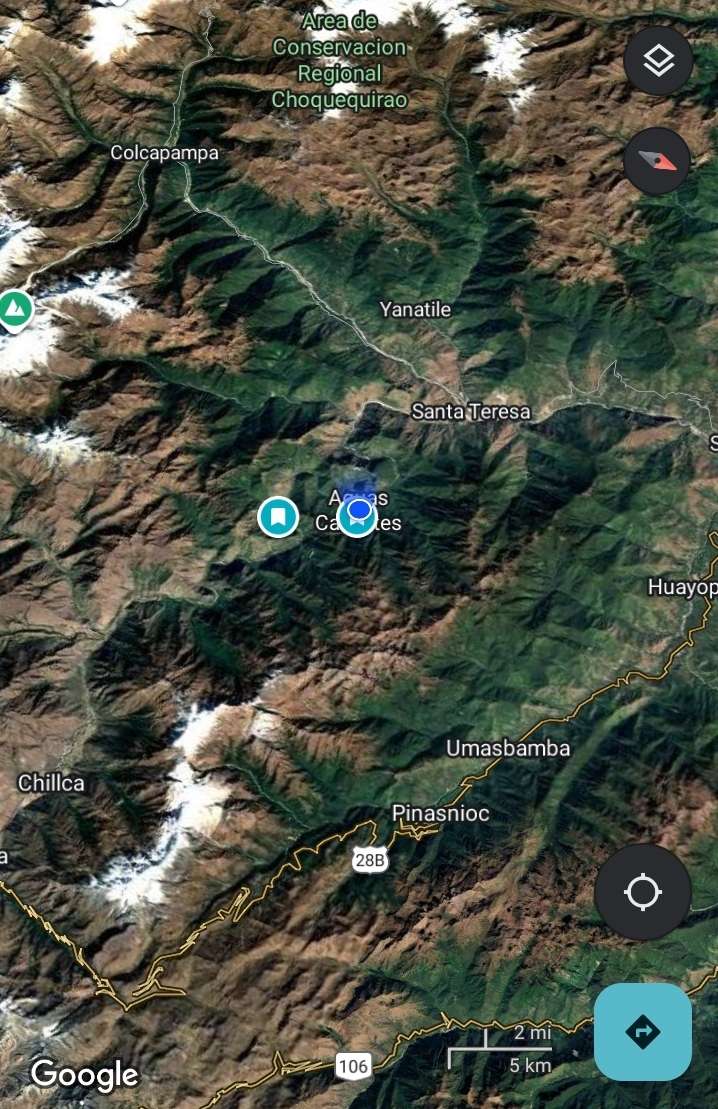Reset map orientation with the compass
Image resolution: width=718 pixels, height=1109 pixels.
pyautogui.click(x=657, y=161)
